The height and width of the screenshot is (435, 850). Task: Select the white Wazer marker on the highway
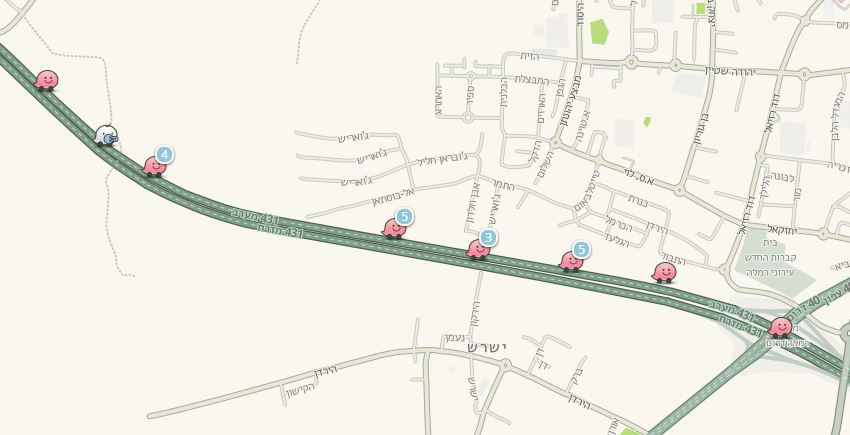[x=106, y=134]
